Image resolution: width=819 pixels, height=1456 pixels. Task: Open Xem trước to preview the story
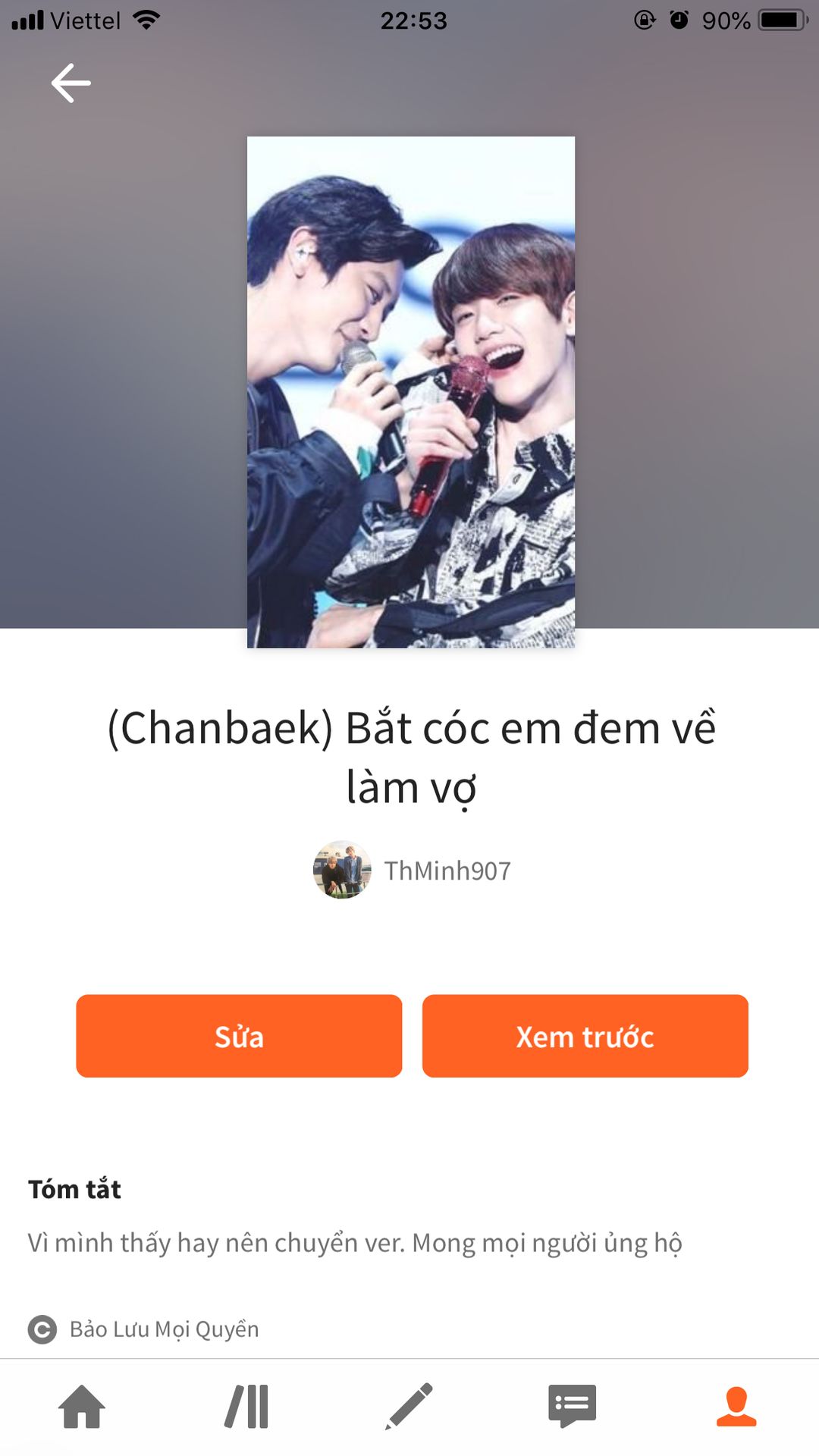click(x=585, y=1036)
